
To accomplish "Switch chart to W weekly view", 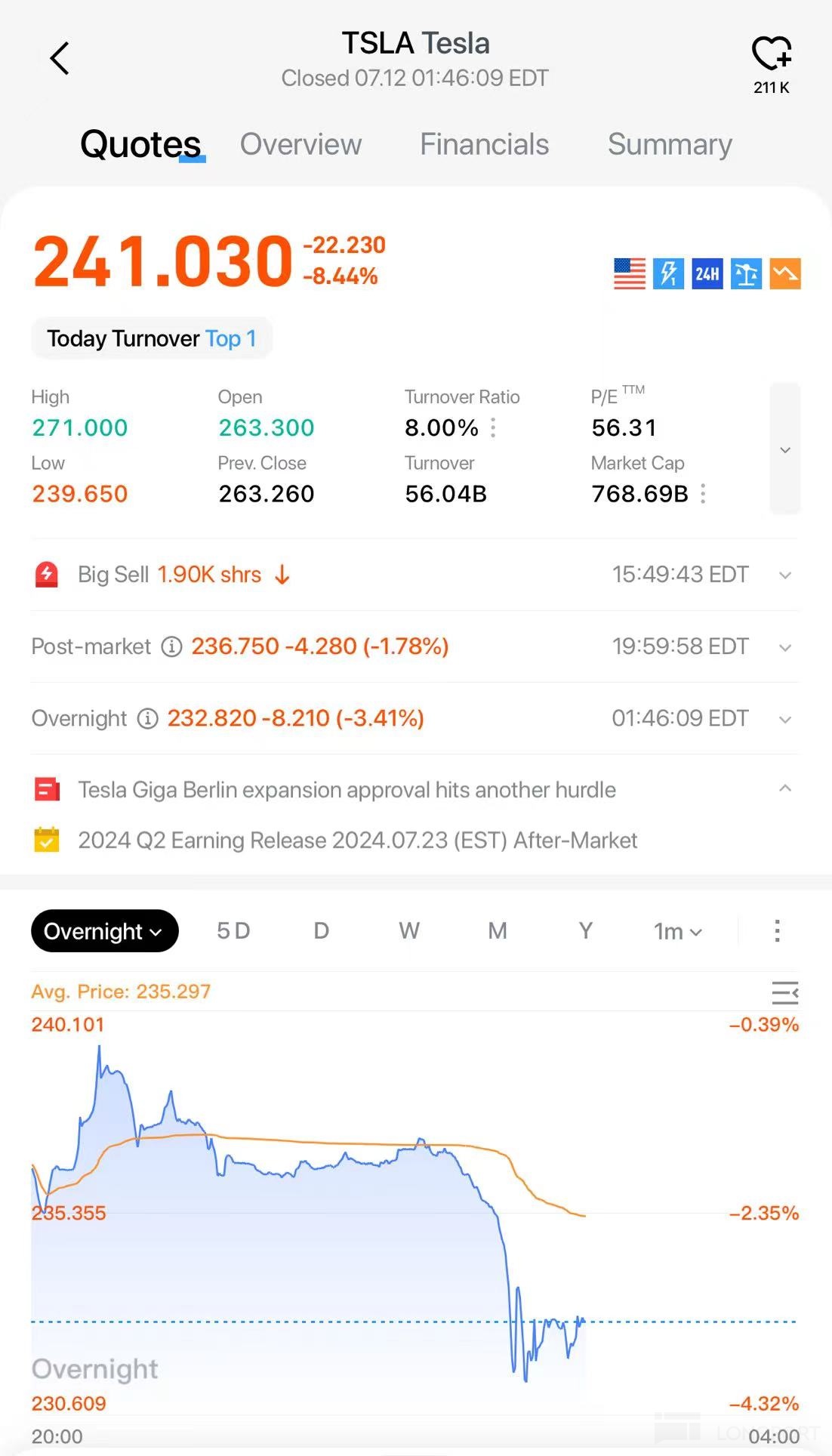I will [409, 931].
